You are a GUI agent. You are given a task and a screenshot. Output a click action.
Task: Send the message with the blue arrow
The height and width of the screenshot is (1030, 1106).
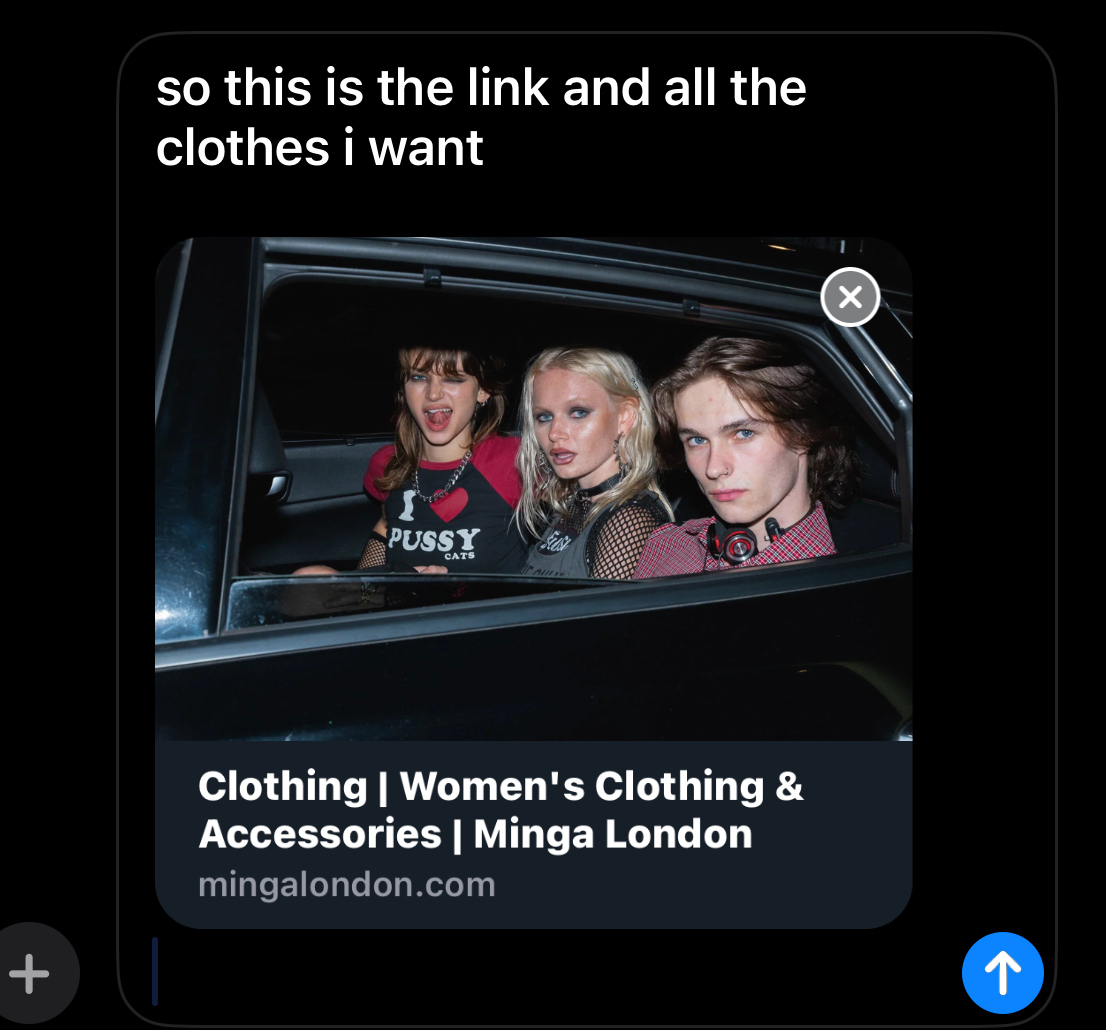pyautogui.click(x=1002, y=972)
